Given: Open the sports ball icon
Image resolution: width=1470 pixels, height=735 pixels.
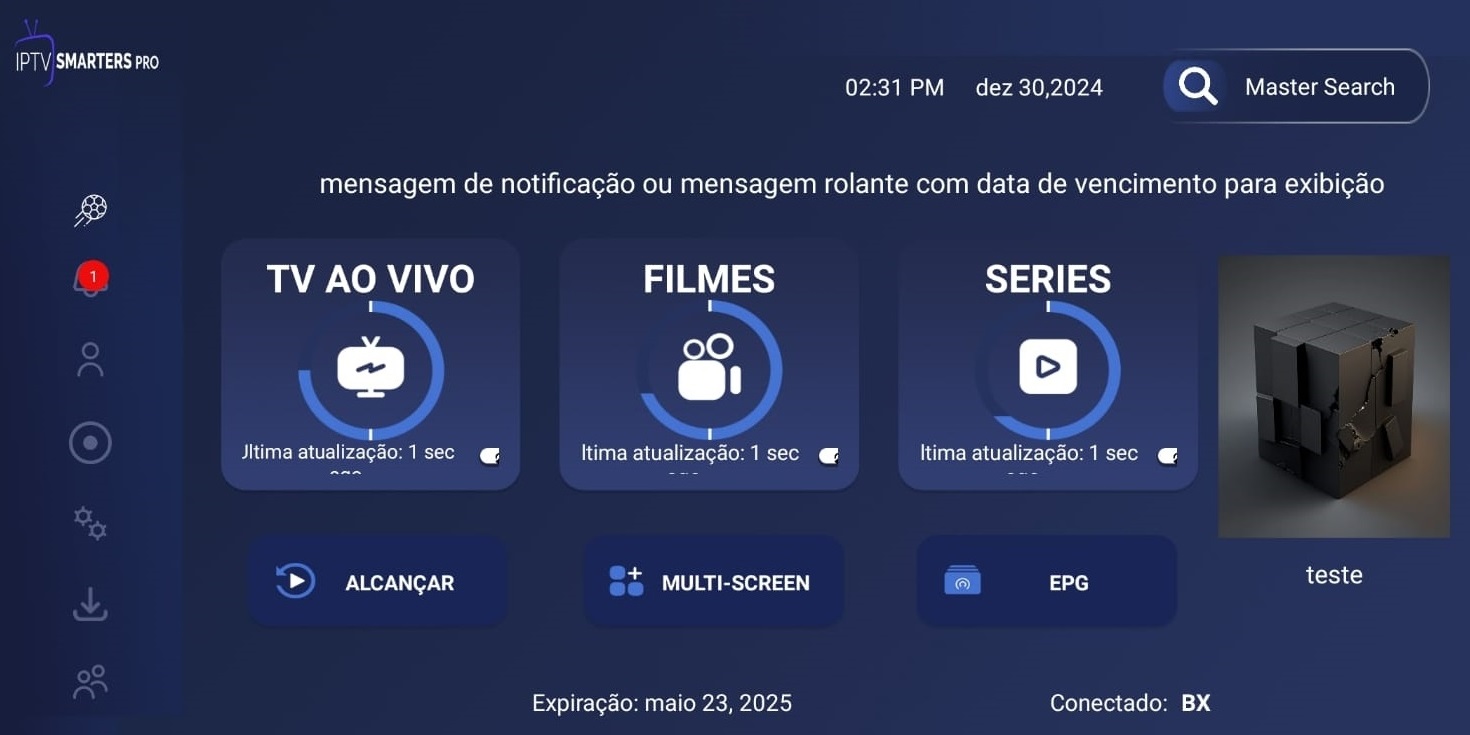Looking at the screenshot, I should click(90, 209).
